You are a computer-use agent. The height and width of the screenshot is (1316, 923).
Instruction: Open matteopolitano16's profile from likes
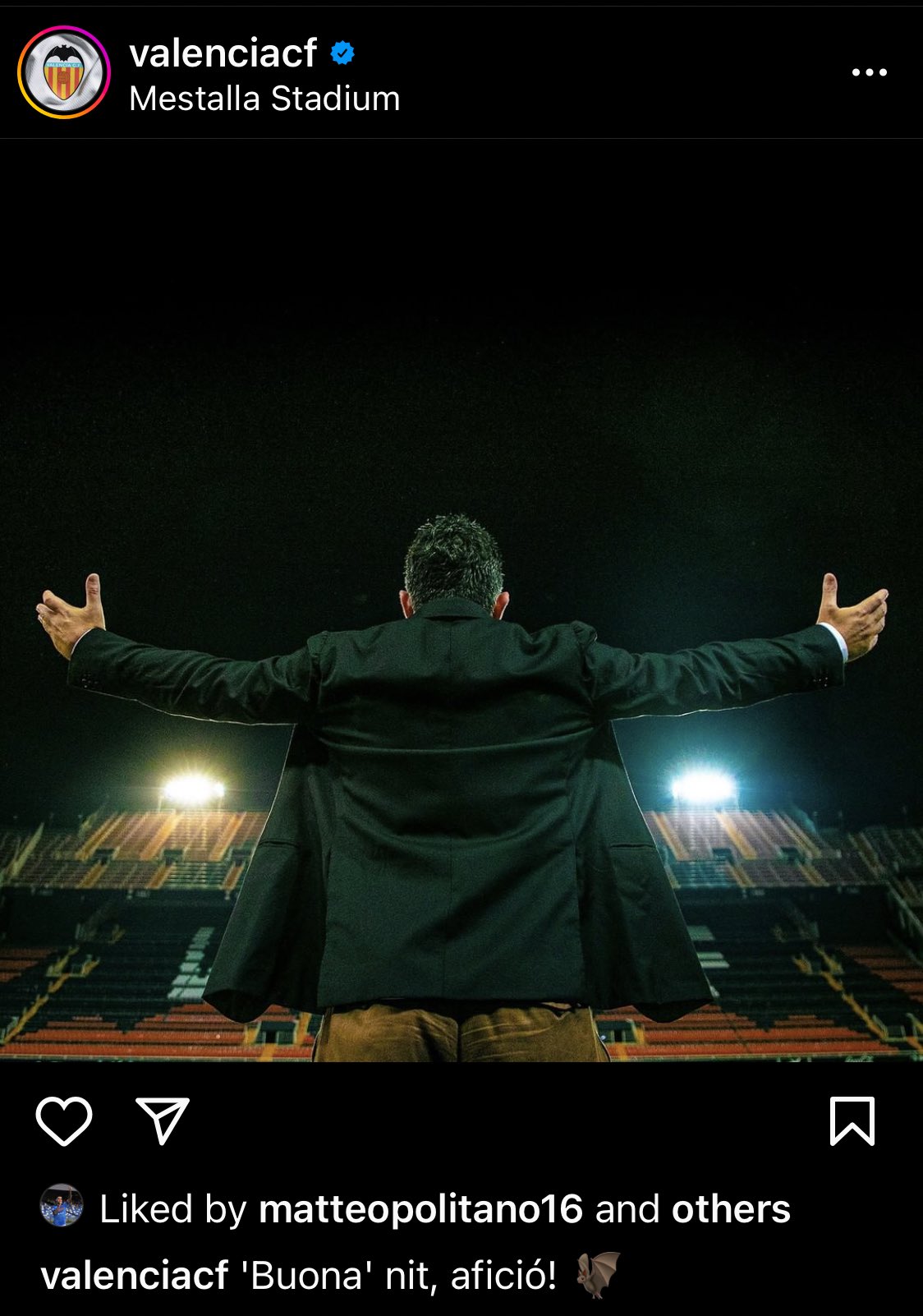point(420,1209)
